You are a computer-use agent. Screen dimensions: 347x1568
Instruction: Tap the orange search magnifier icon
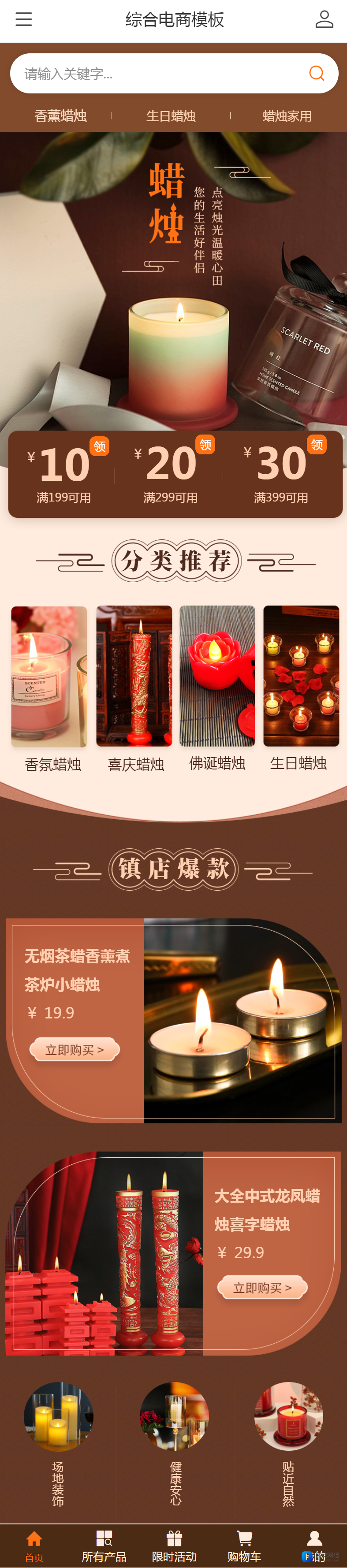317,74
